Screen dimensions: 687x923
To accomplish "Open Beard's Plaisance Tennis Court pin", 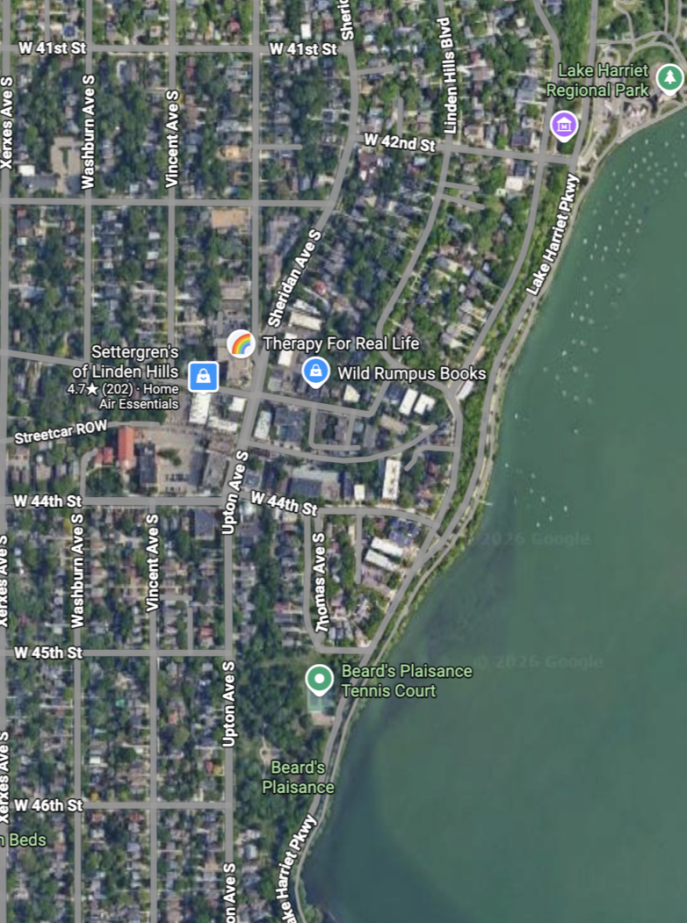I will (320, 680).
